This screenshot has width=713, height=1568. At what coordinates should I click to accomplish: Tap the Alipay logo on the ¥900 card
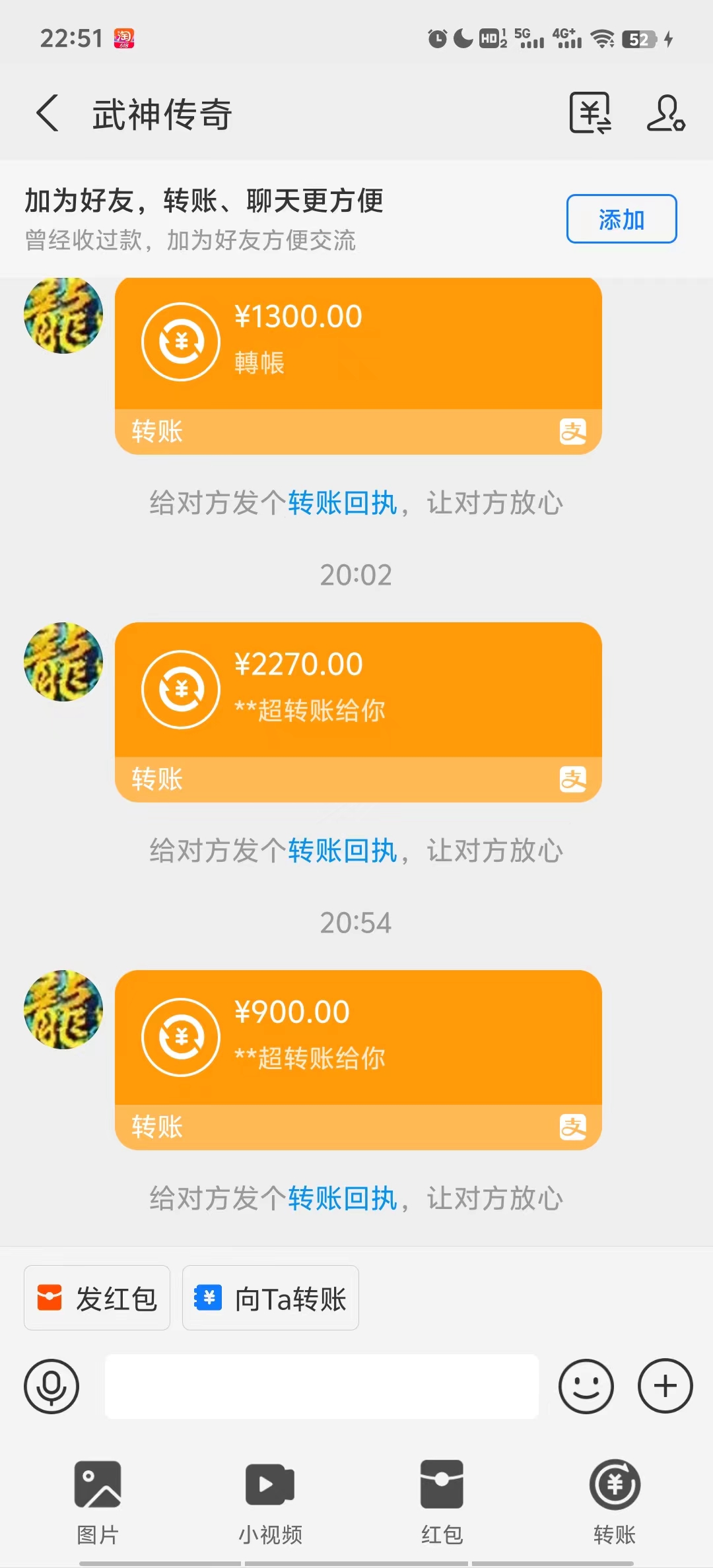pyautogui.click(x=574, y=1125)
